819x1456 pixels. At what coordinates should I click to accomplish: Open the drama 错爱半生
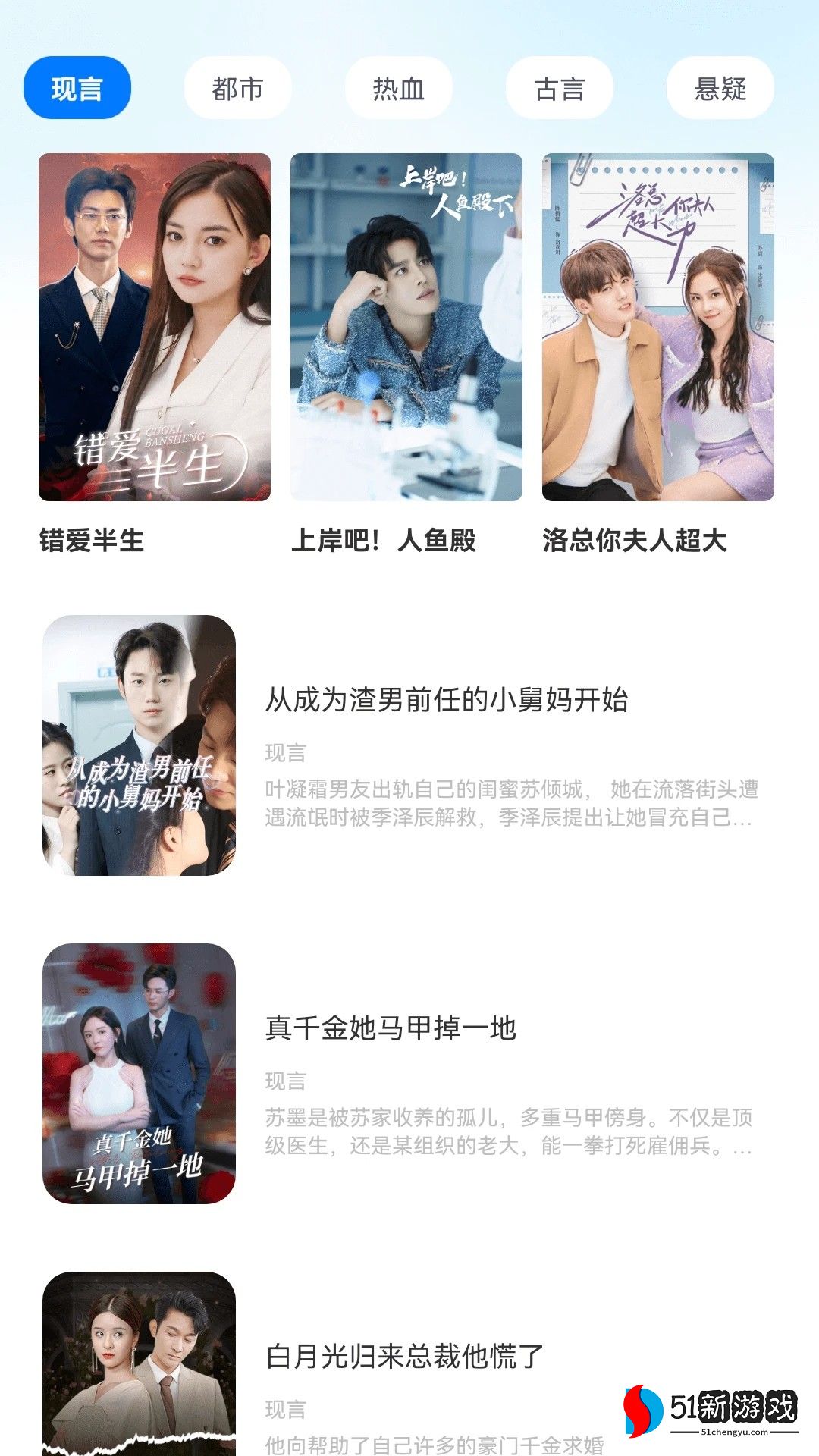[155, 328]
